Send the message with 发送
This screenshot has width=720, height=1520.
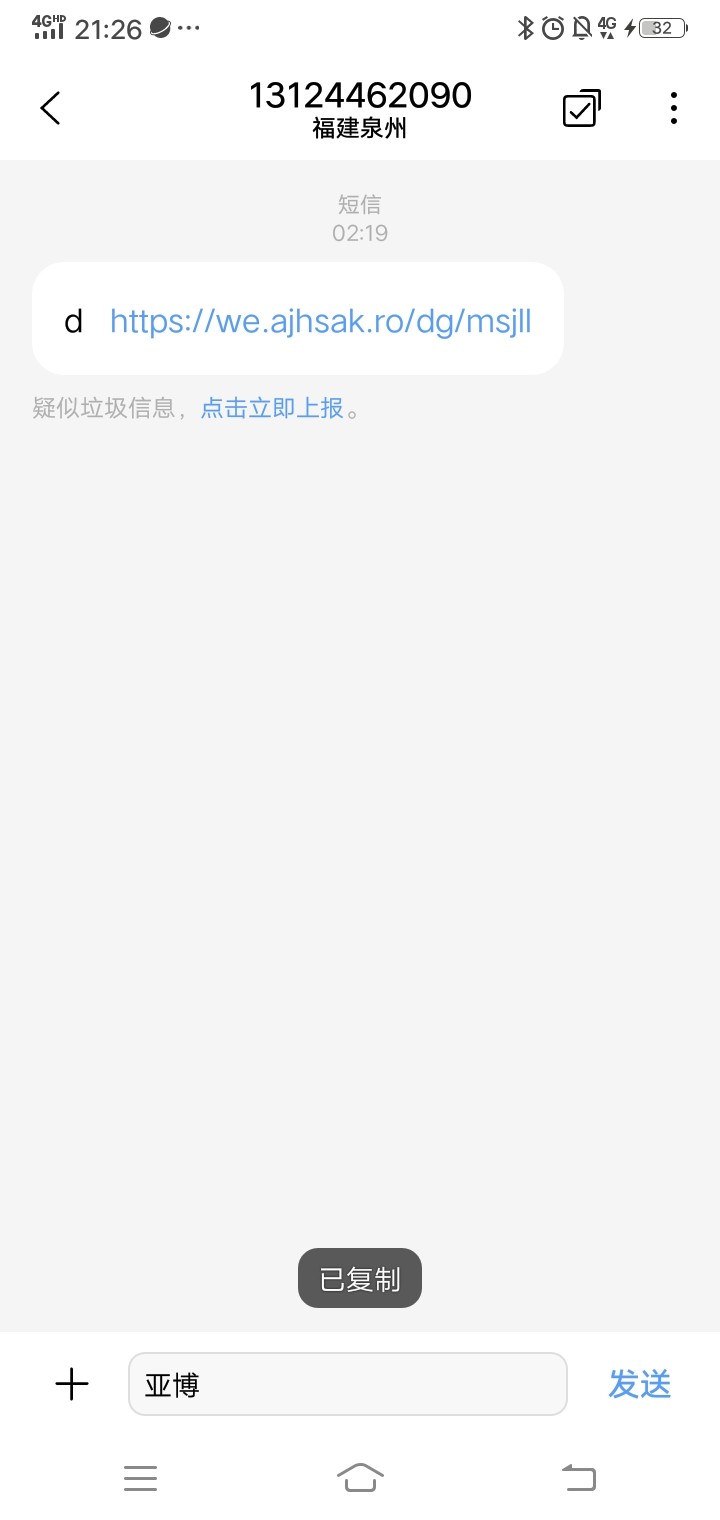[640, 1384]
